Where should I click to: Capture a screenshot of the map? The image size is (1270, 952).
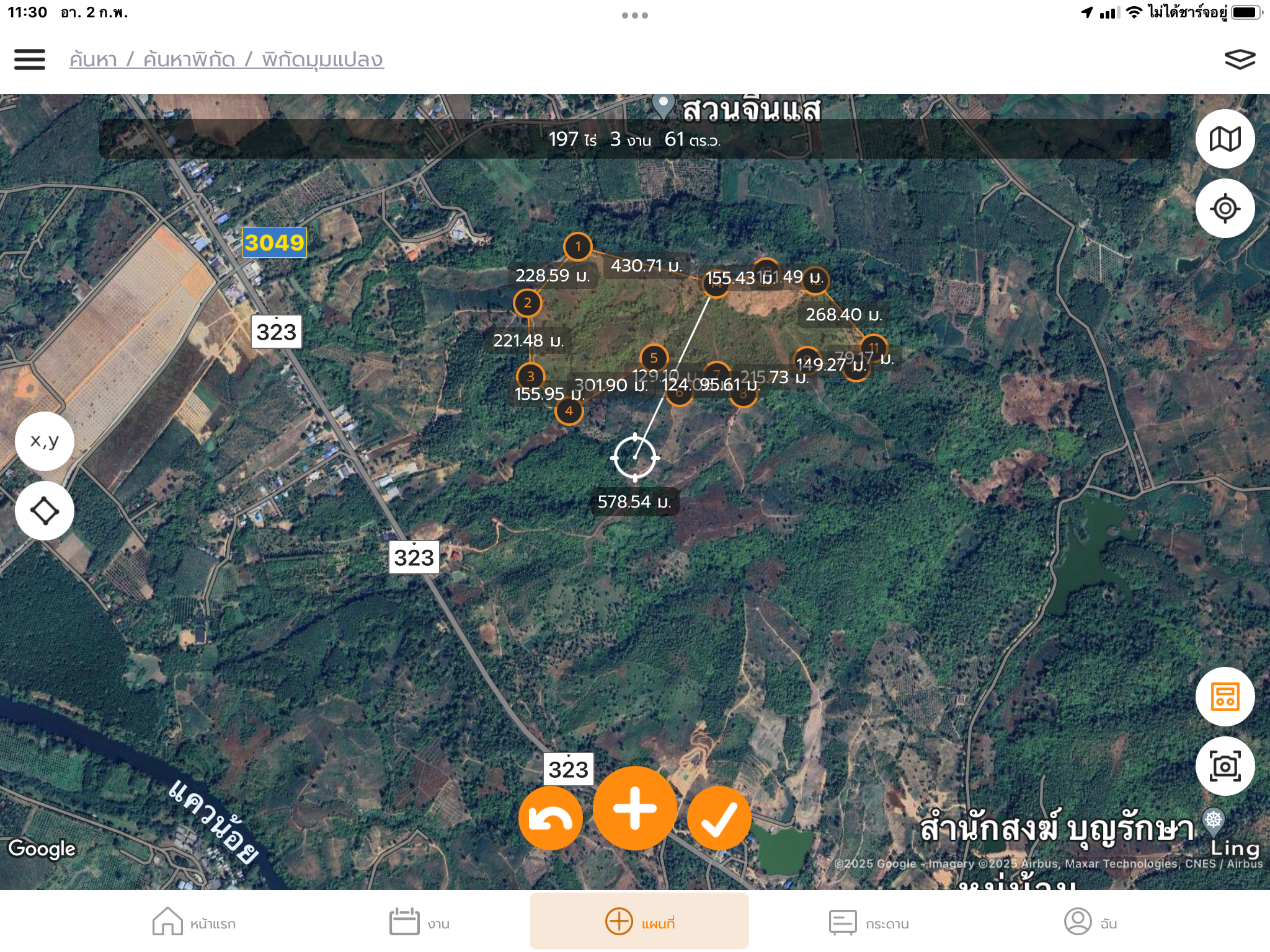coord(1225,767)
